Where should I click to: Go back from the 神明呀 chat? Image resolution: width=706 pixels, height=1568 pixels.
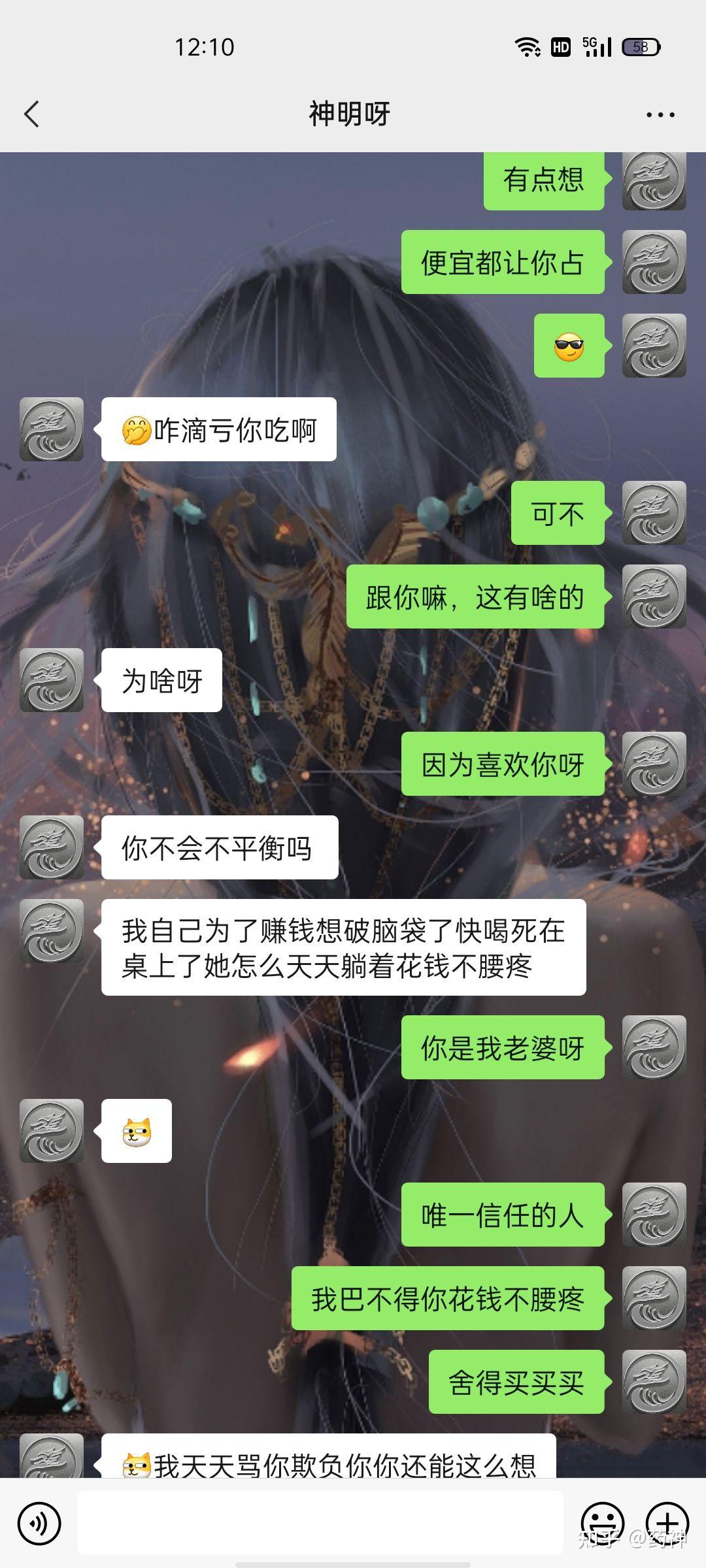(31, 114)
